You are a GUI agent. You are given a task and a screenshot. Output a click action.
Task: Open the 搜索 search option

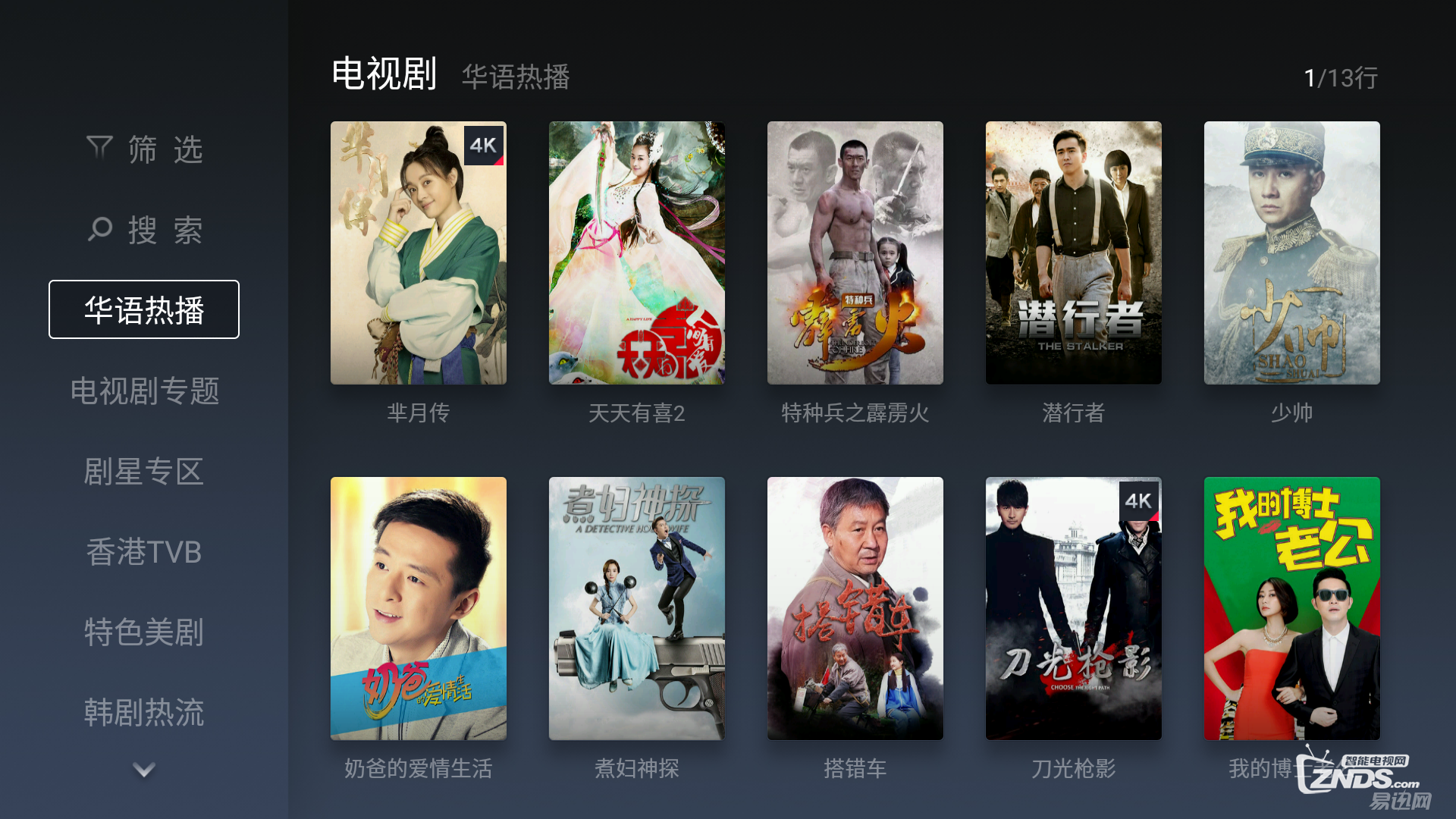[x=144, y=230]
